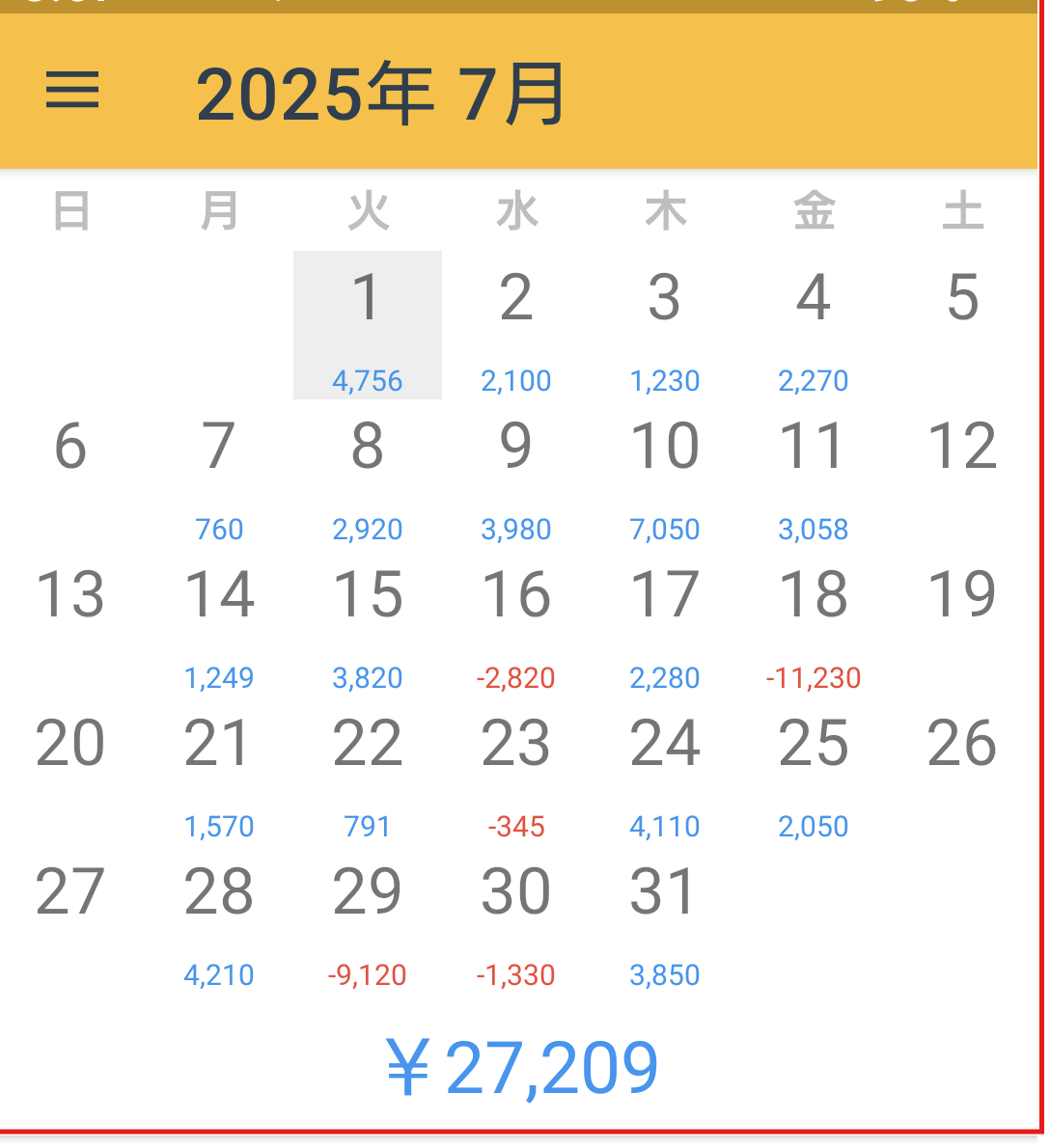Open the hamburger drawer menu
This screenshot has height=1148, width=1050.
coord(72,91)
